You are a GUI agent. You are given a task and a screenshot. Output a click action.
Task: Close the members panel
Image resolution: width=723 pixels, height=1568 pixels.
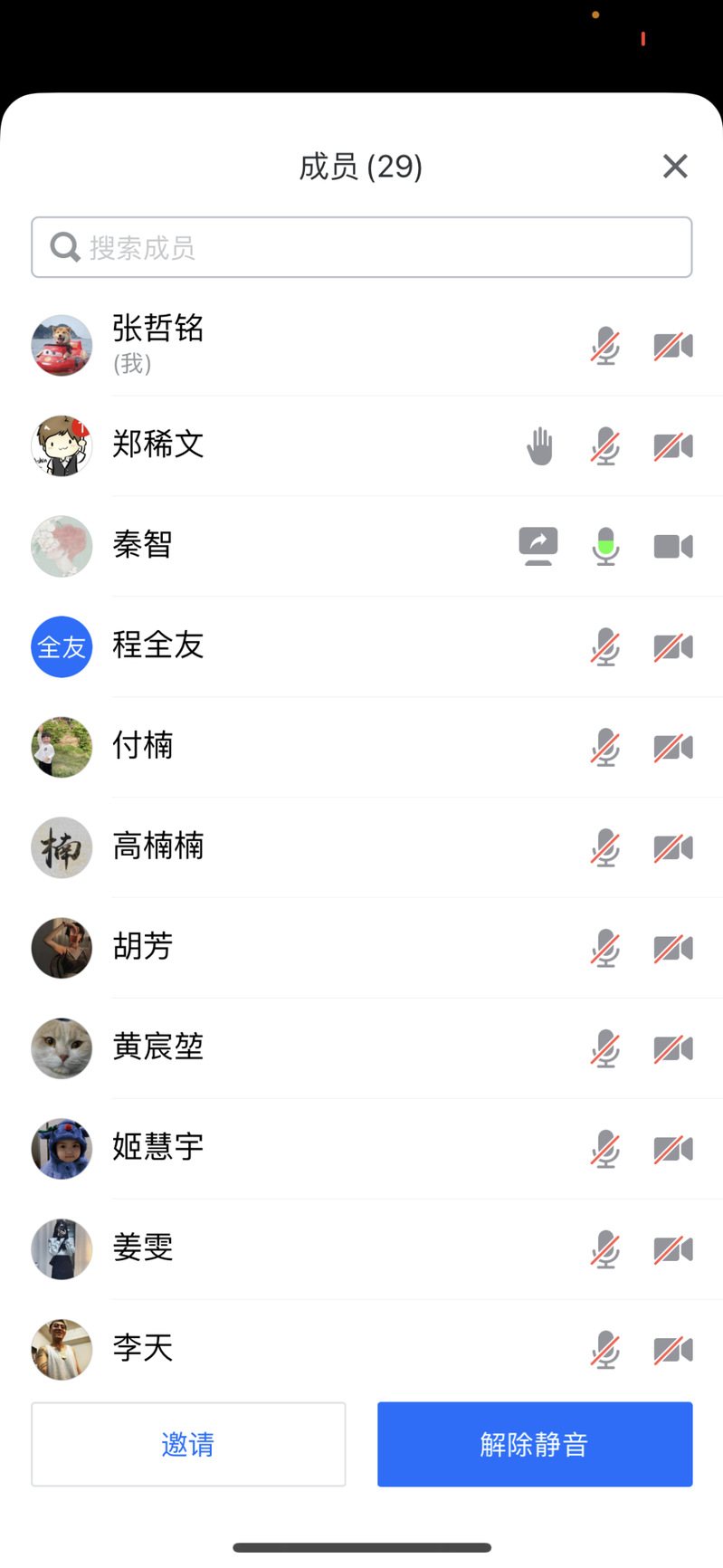[675, 167]
